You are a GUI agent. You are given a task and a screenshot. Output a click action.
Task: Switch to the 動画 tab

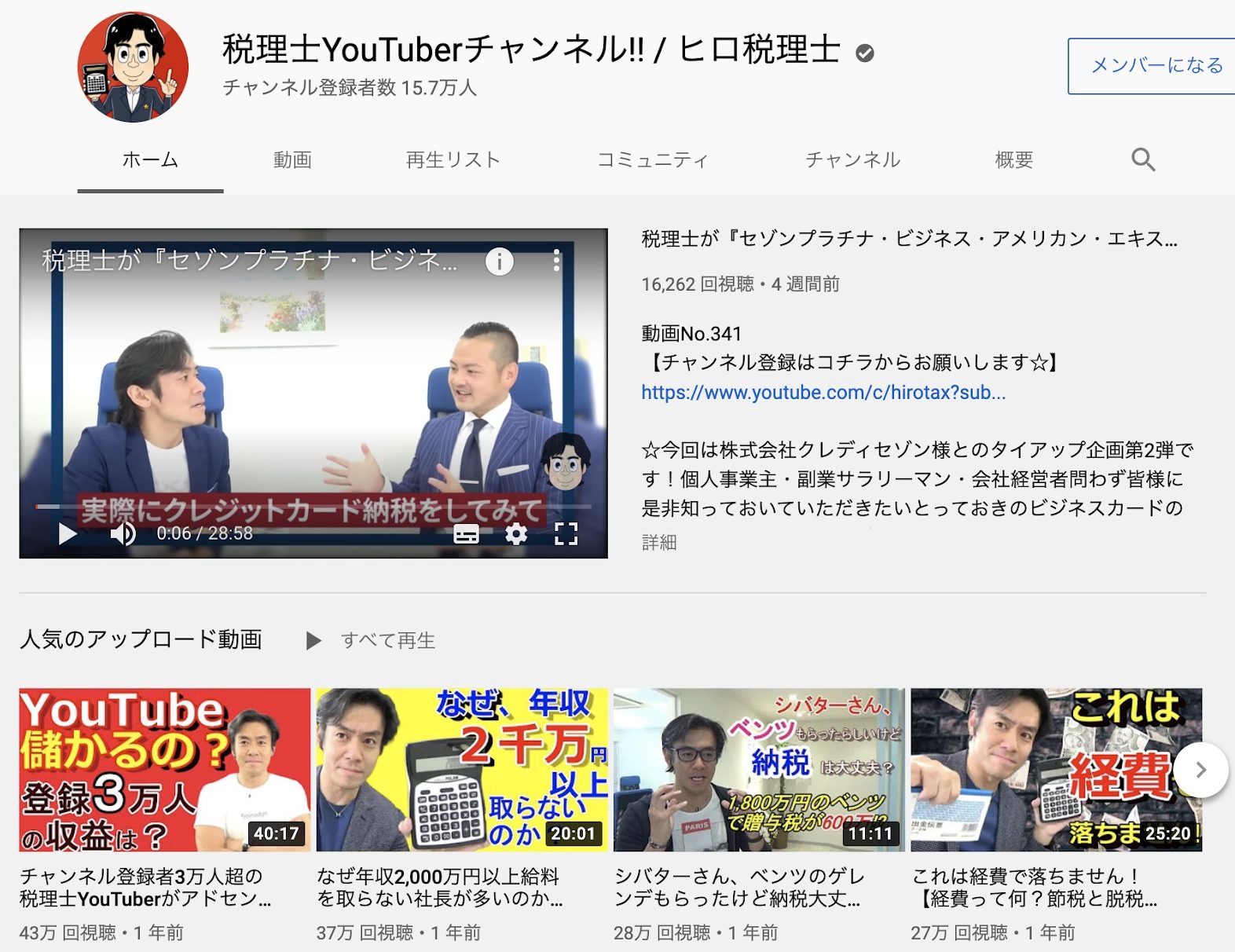292,160
